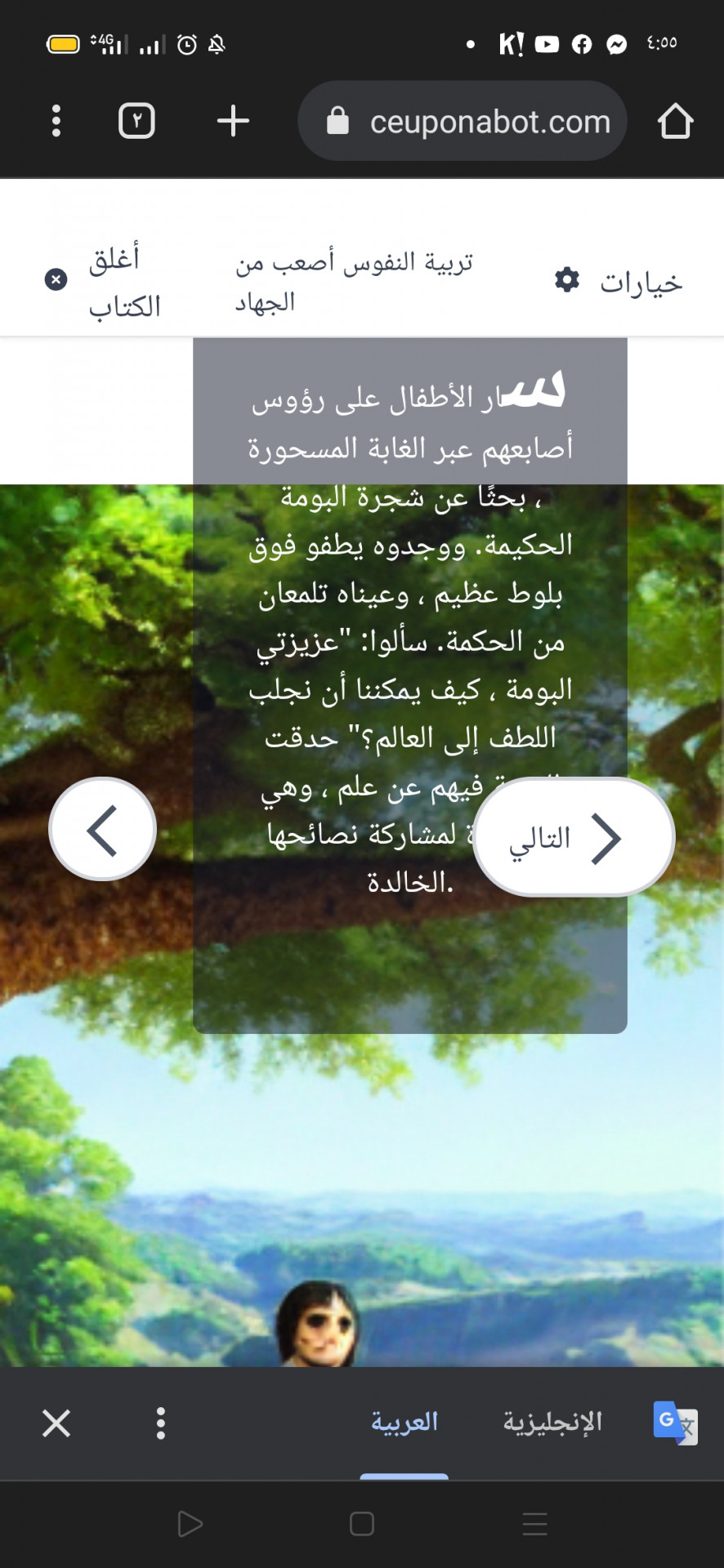Go to the next page with التالي
The width and height of the screenshot is (724, 1568).
[x=574, y=837]
